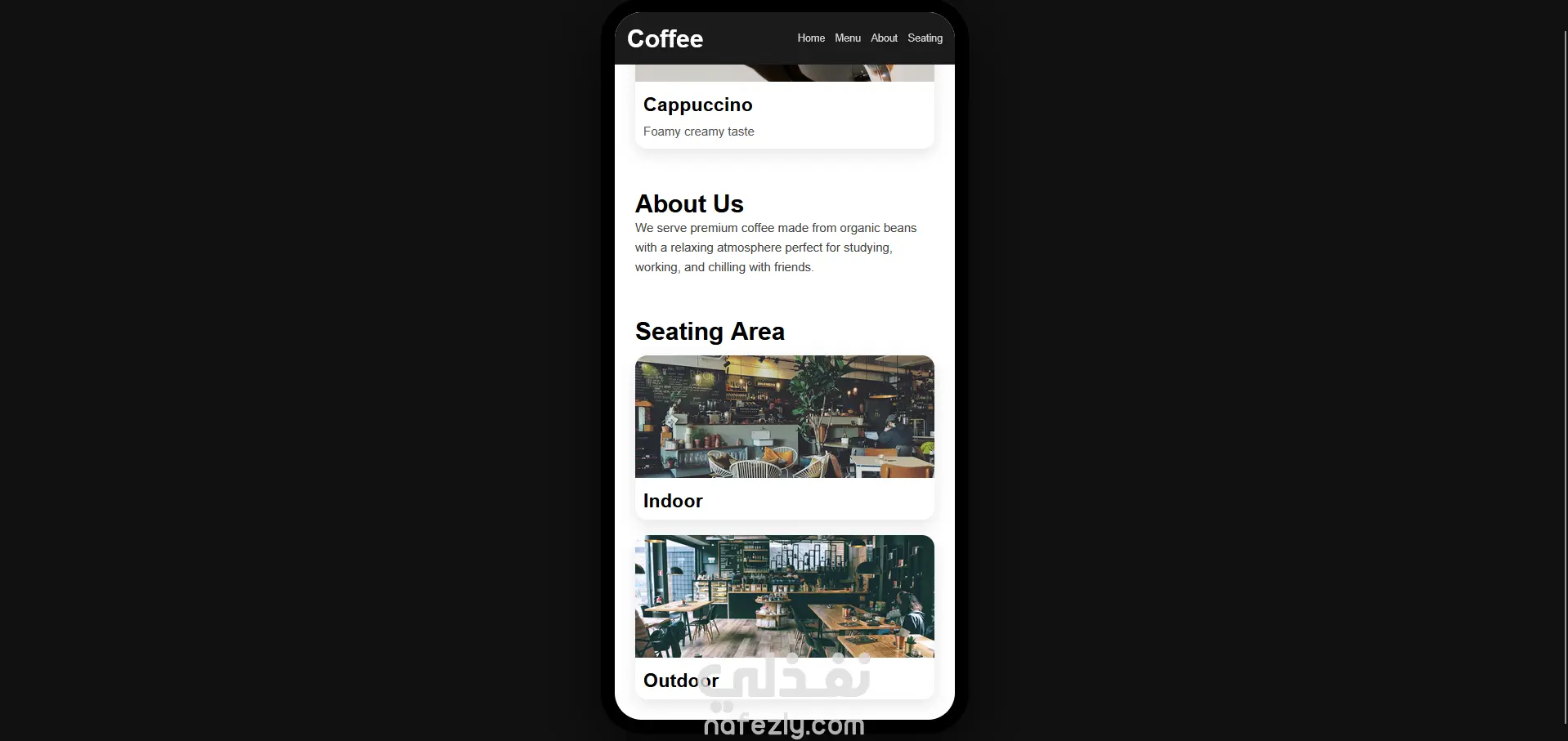Jump to the About section link
The height and width of the screenshot is (741, 1568).
click(884, 38)
